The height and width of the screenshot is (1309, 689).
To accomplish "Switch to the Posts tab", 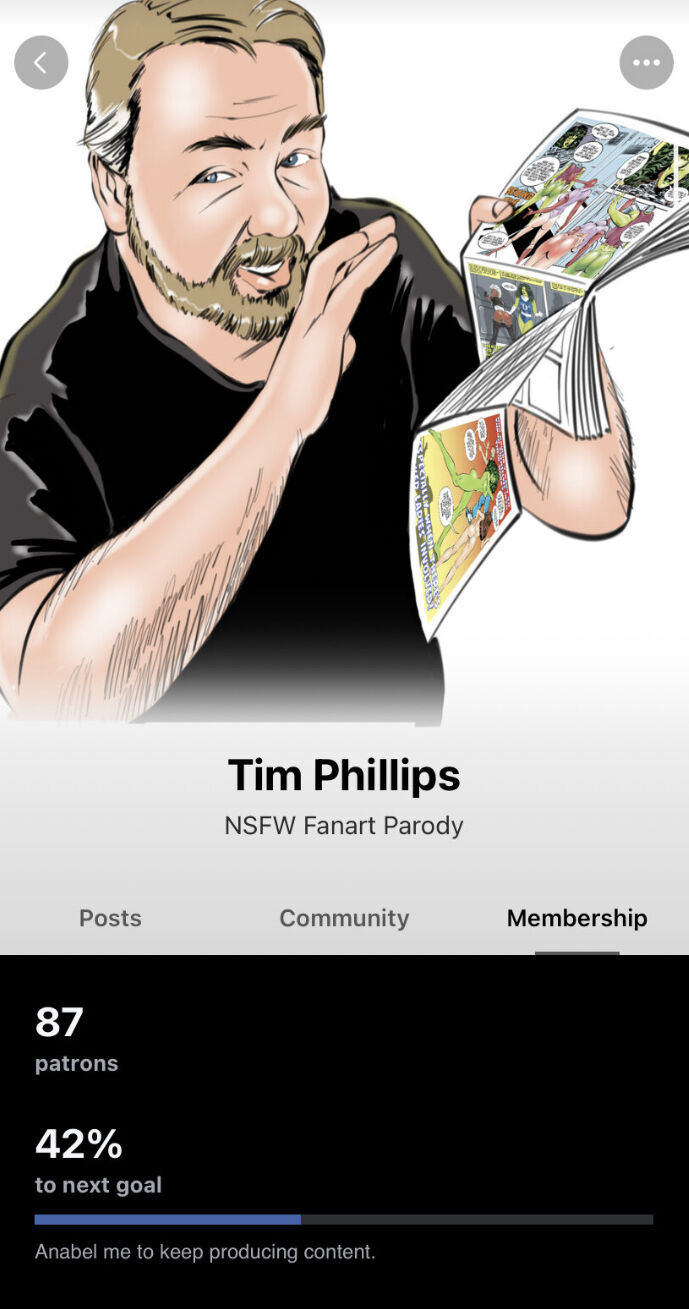I will click(x=110, y=918).
